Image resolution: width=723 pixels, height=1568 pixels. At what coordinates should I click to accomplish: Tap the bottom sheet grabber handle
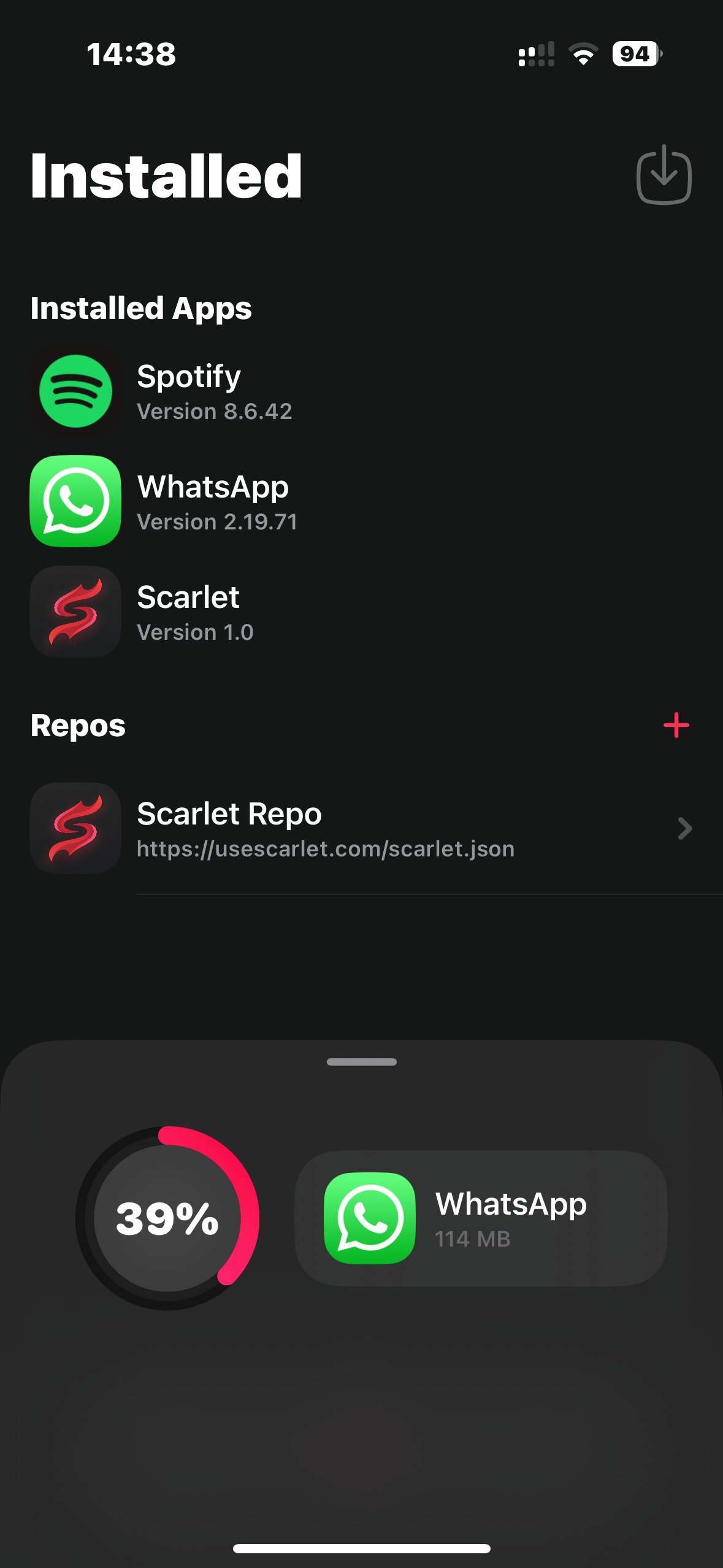coord(361,1062)
